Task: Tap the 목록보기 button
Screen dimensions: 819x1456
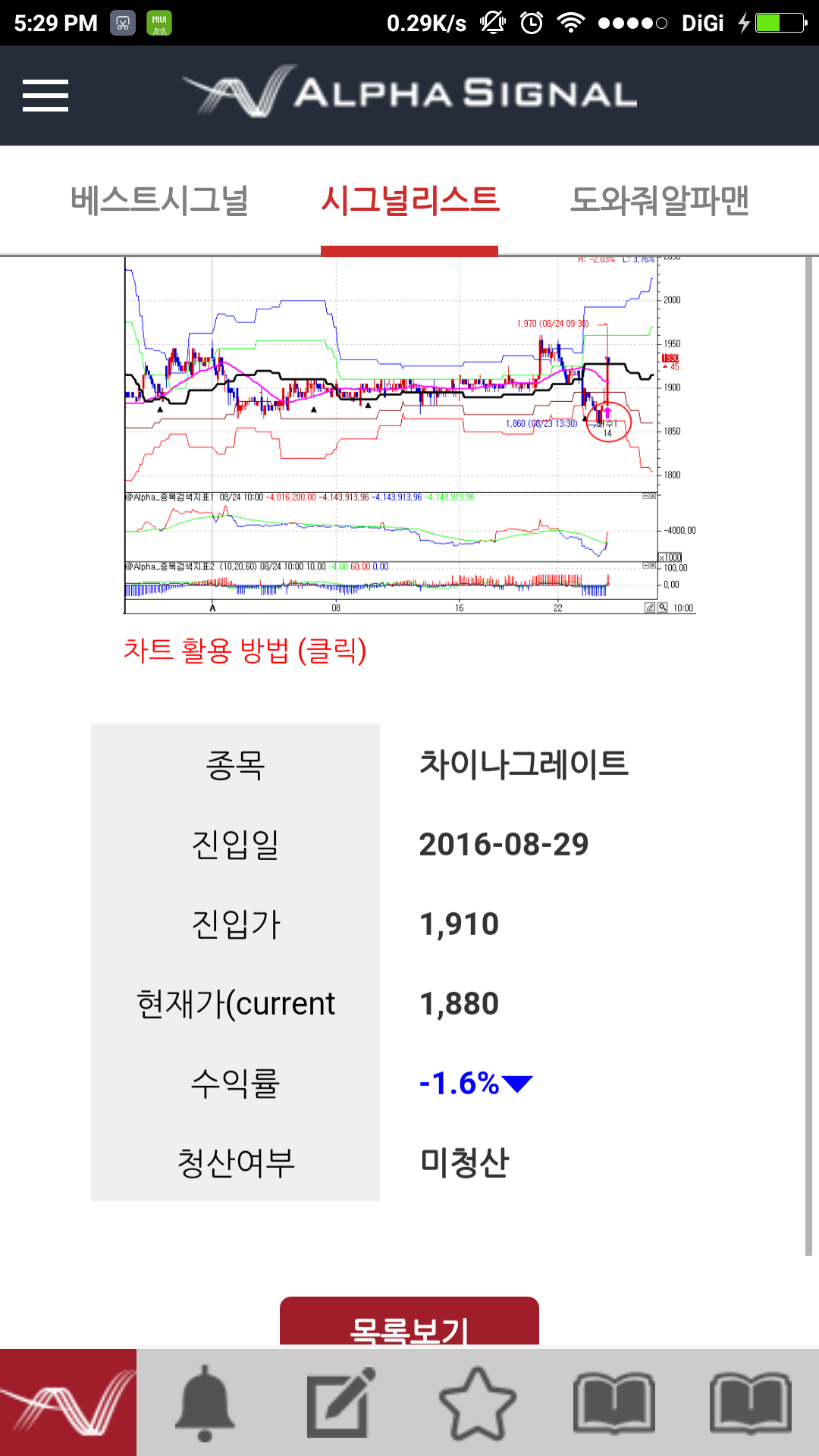Action: coord(409,1323)
